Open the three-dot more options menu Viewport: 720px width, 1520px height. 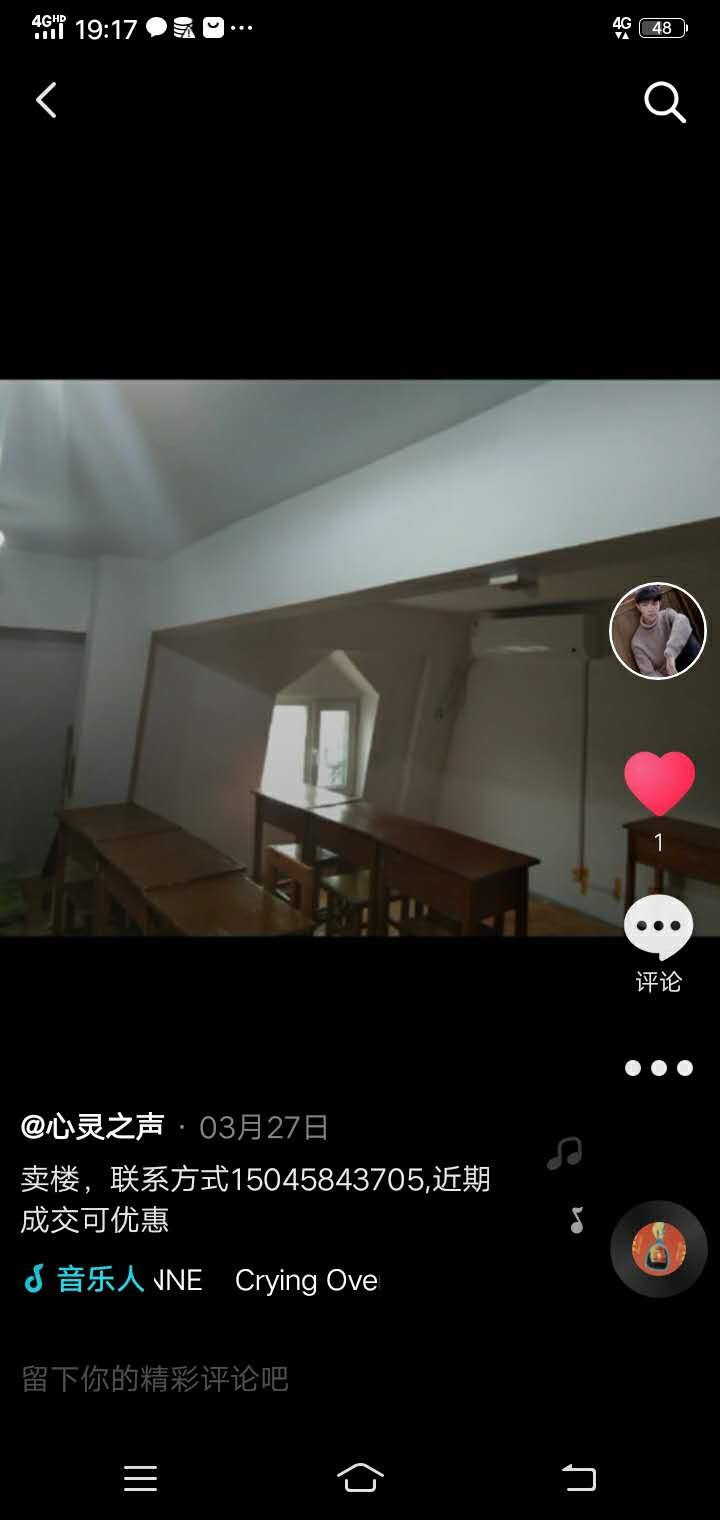click(658, 1068)
